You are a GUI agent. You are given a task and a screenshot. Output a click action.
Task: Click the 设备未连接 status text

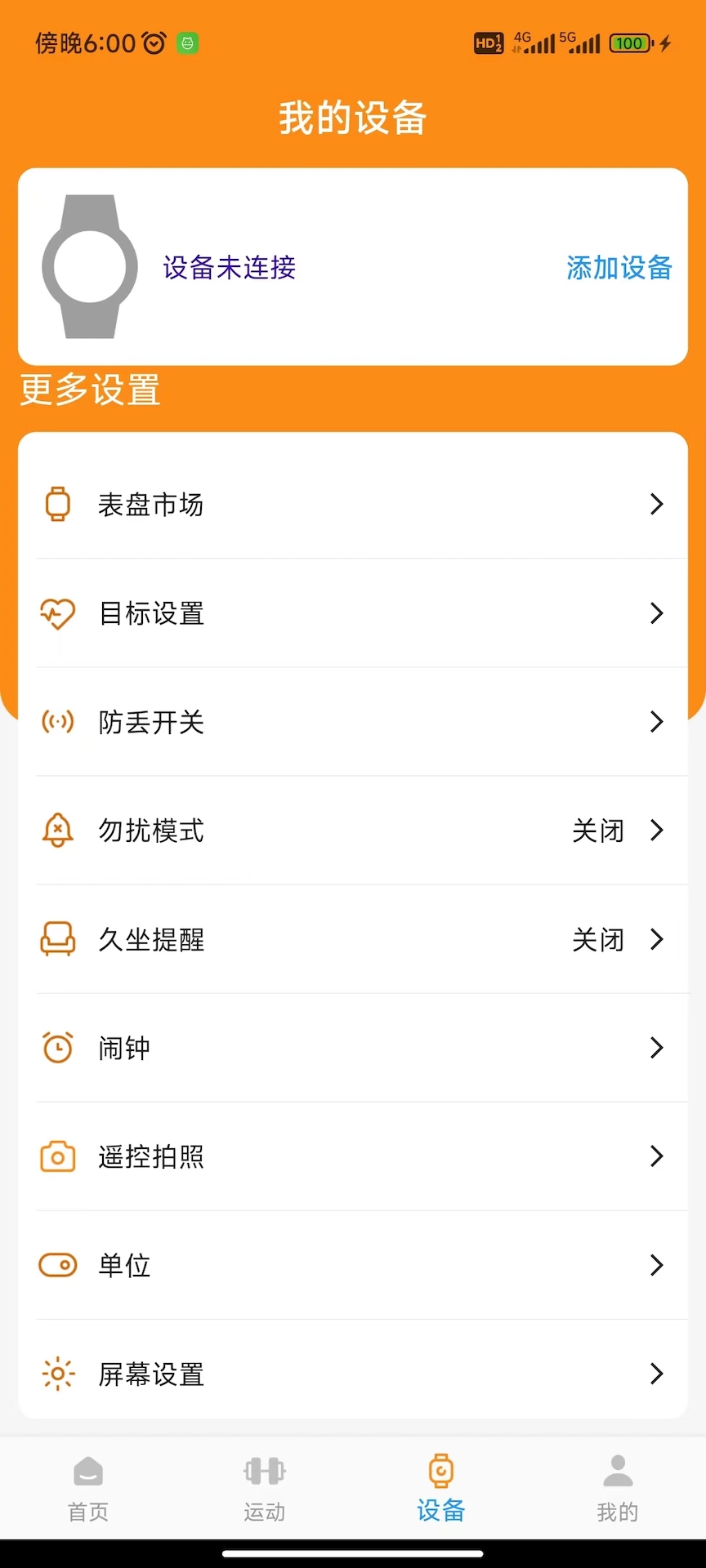(229, 268)
